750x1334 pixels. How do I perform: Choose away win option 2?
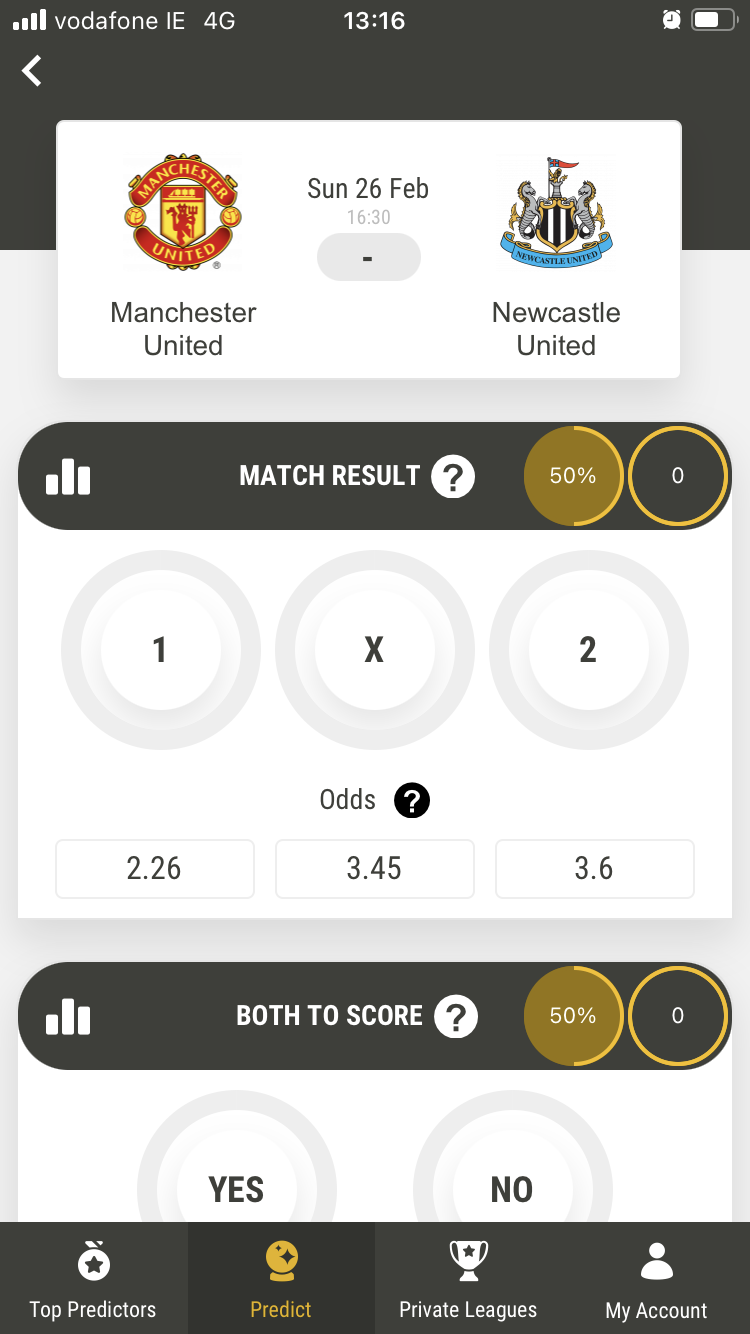pyautogui.click(x=588, y=650)
